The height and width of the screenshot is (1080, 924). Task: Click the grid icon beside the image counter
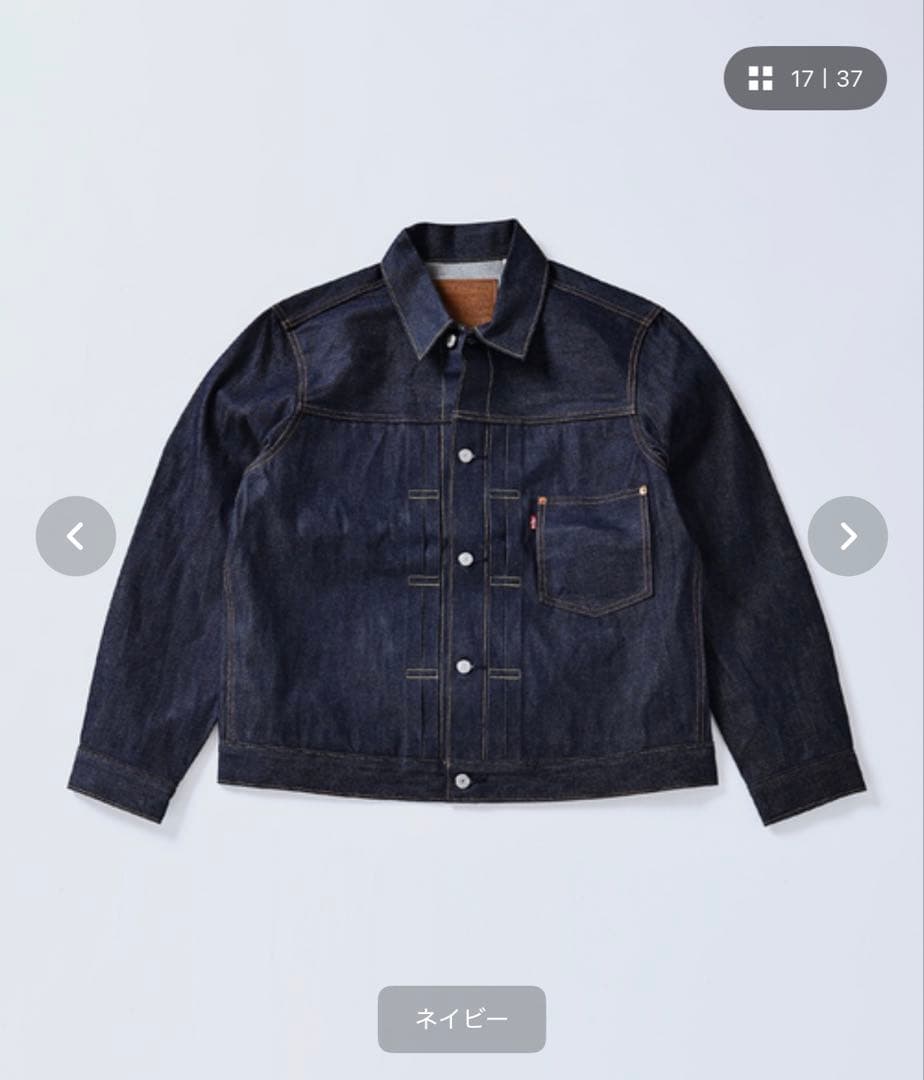[x=763, y=76]
